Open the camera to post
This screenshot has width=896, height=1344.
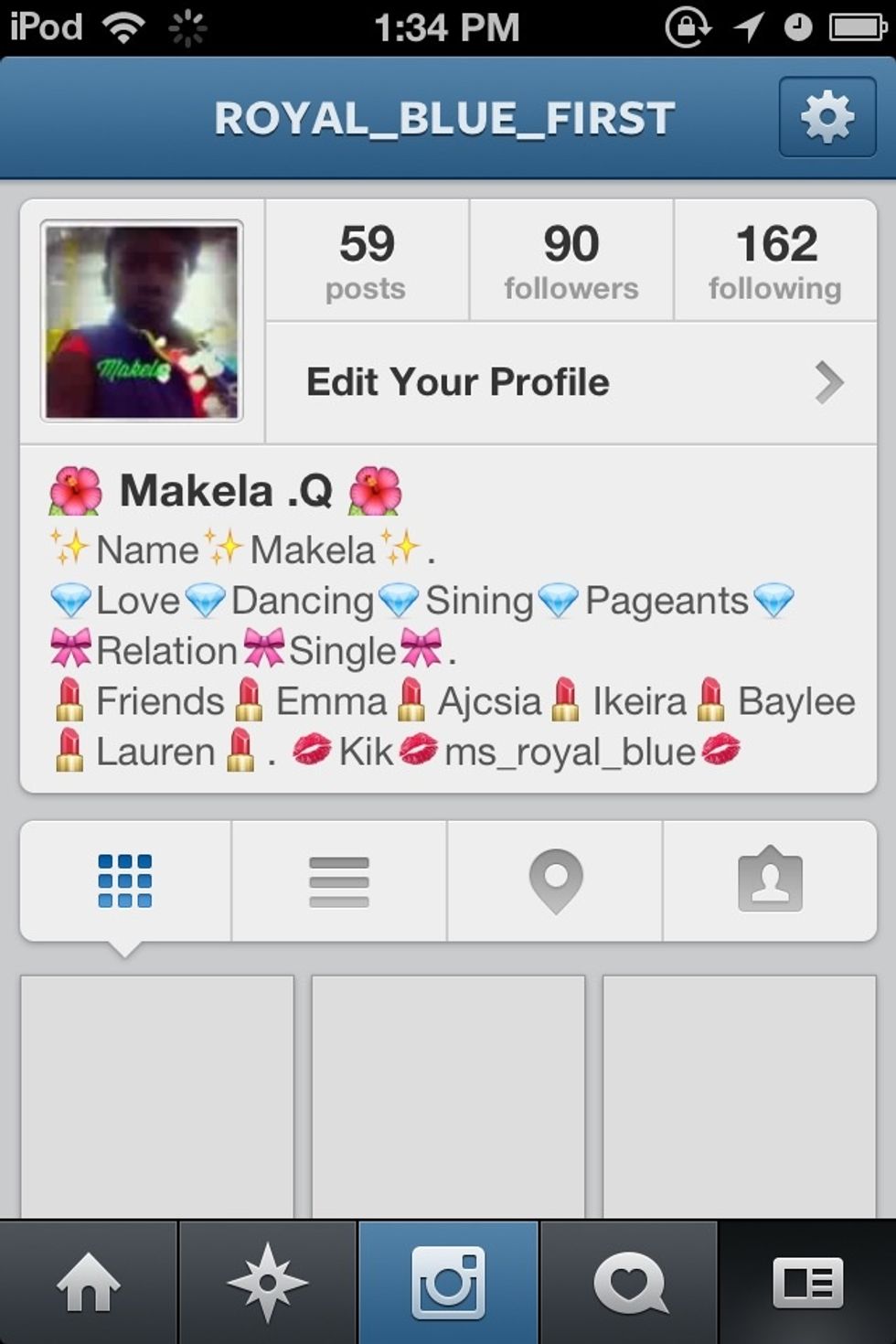click(448, 1283)
